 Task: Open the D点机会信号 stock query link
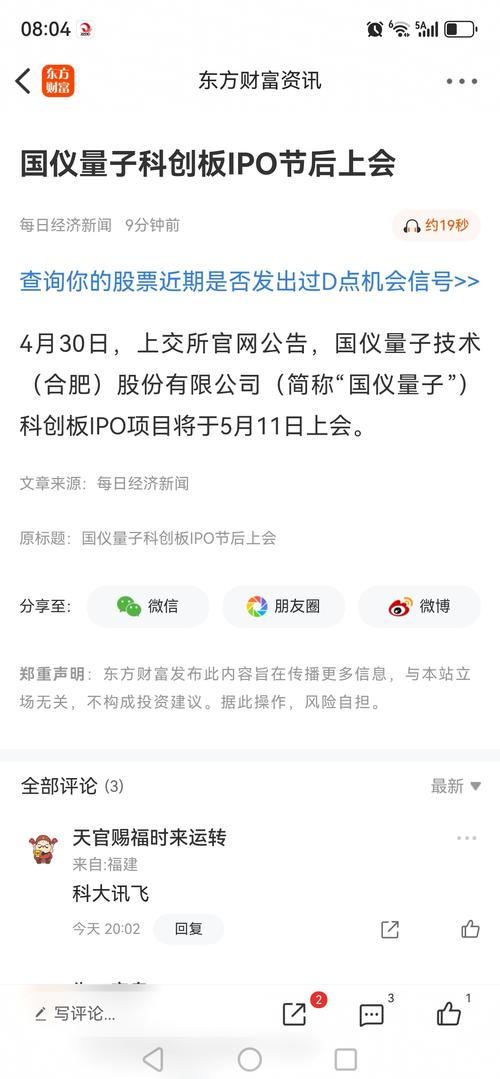pyautogui.click(x=250, y=281)
